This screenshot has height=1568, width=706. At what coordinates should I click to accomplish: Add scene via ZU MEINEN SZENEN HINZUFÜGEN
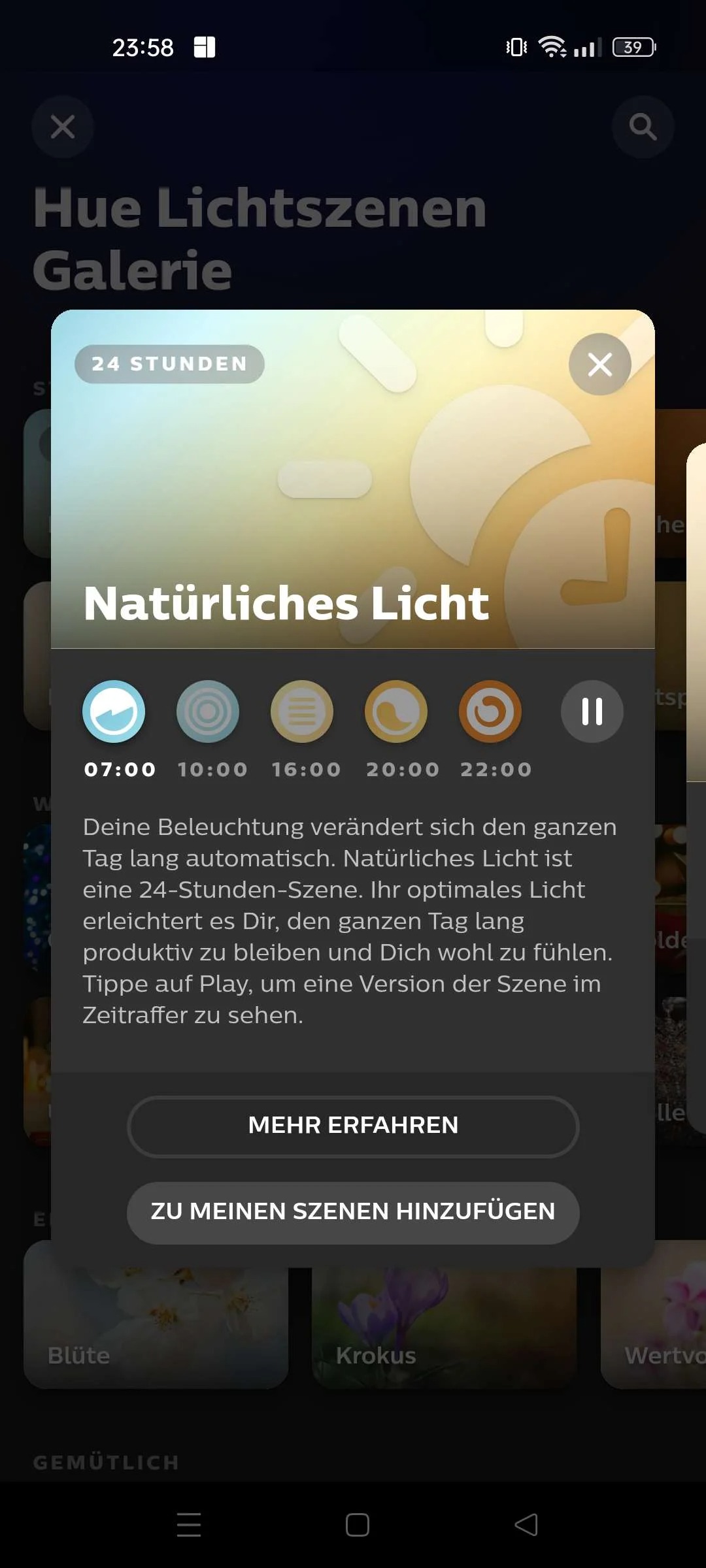point(352,1213)
